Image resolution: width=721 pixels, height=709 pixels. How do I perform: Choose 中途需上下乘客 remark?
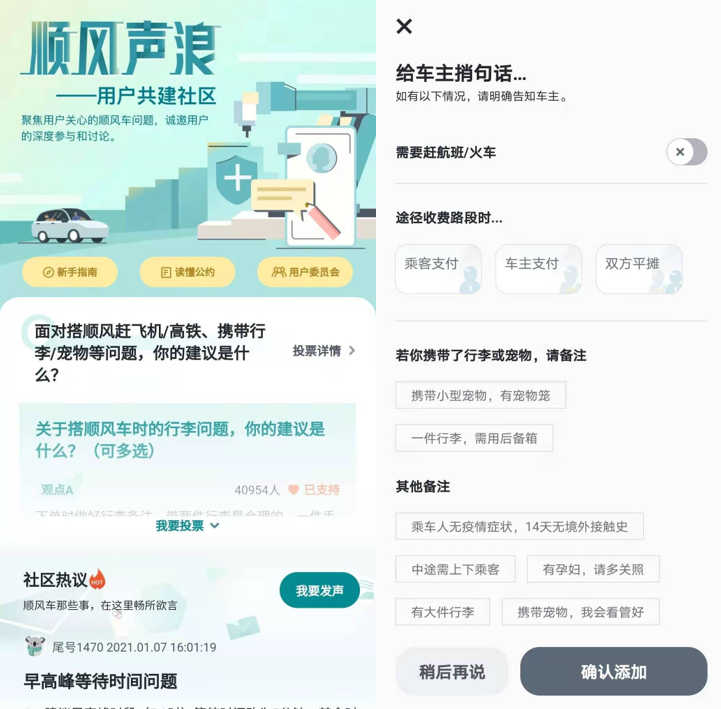(455, 569)
